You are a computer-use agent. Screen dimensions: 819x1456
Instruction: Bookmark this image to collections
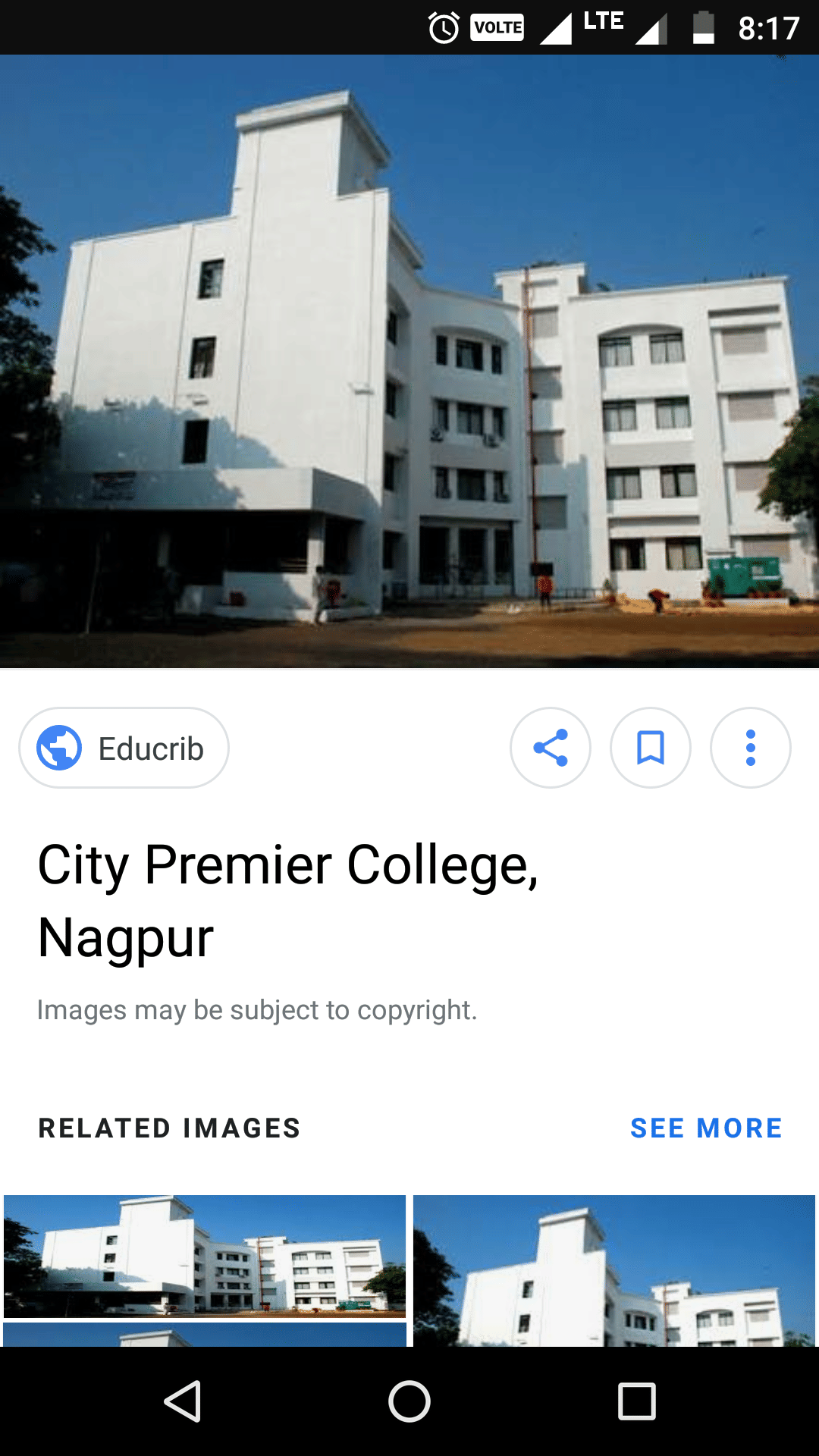[651, 748]
